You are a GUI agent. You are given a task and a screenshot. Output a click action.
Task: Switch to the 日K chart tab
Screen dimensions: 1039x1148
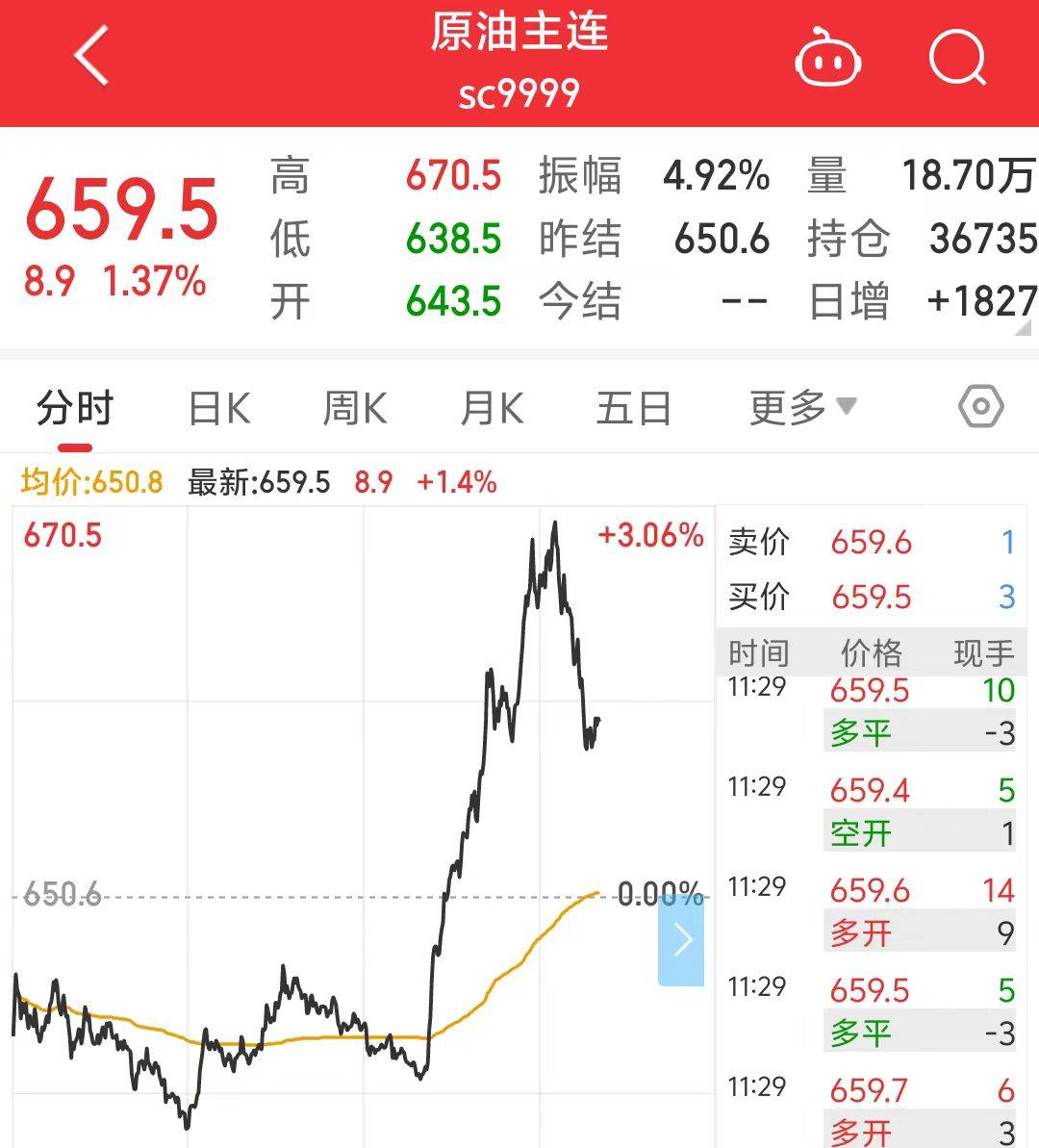tap(219, 409)
